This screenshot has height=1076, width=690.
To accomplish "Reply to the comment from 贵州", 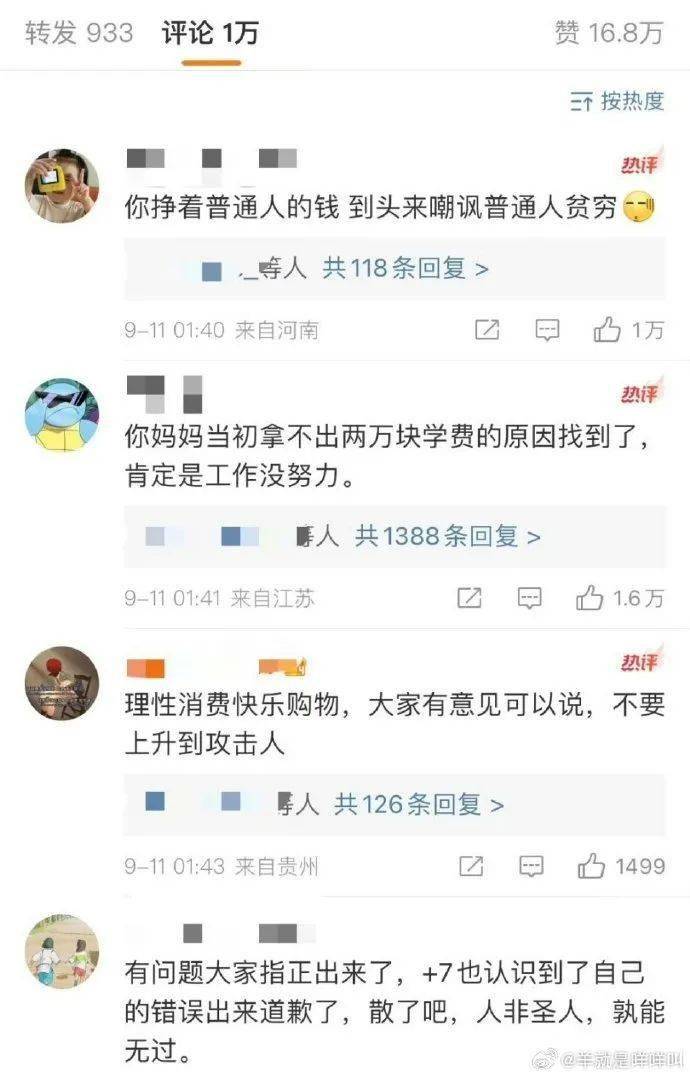I will click(531, 866).
